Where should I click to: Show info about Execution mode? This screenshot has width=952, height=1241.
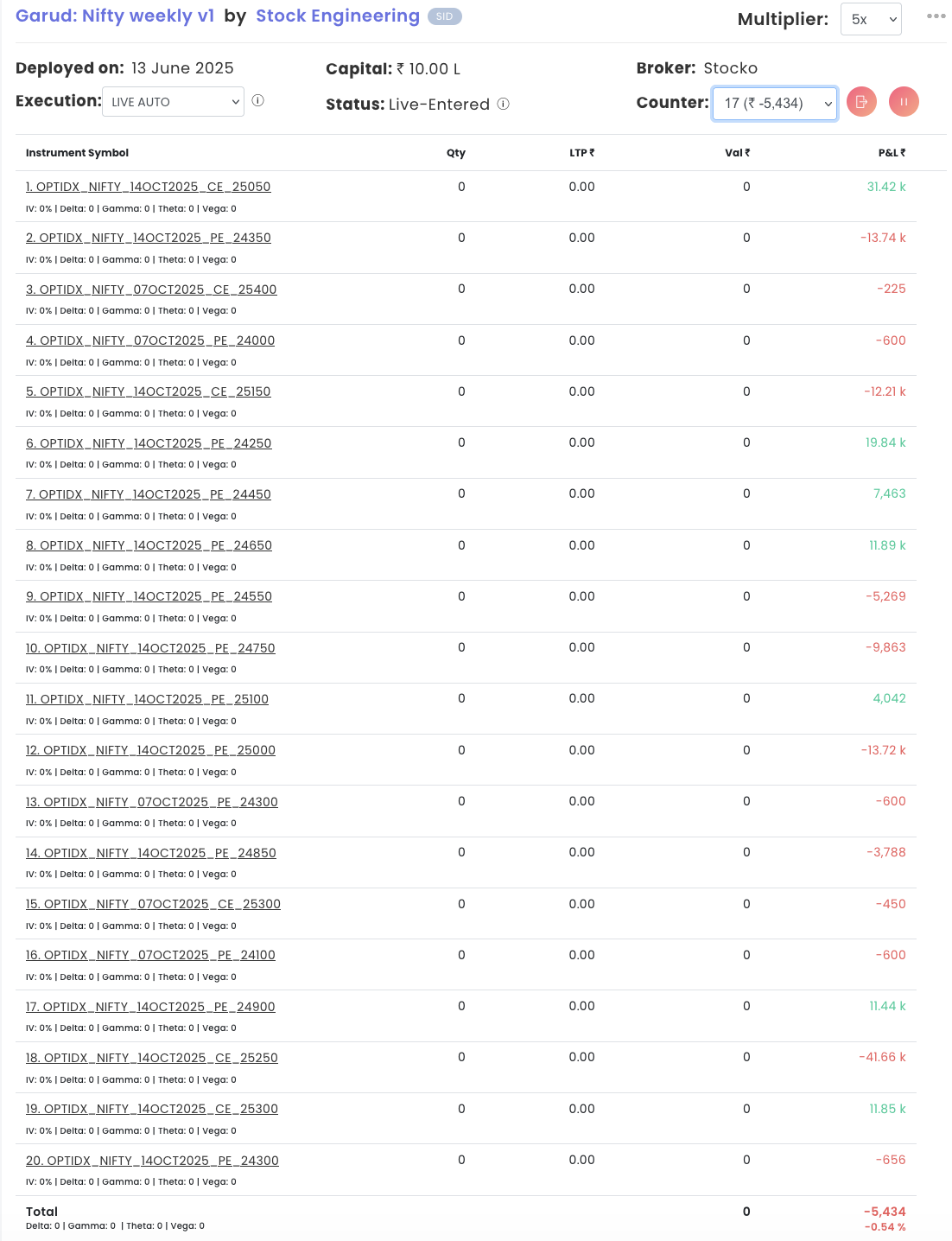point(257,101)
